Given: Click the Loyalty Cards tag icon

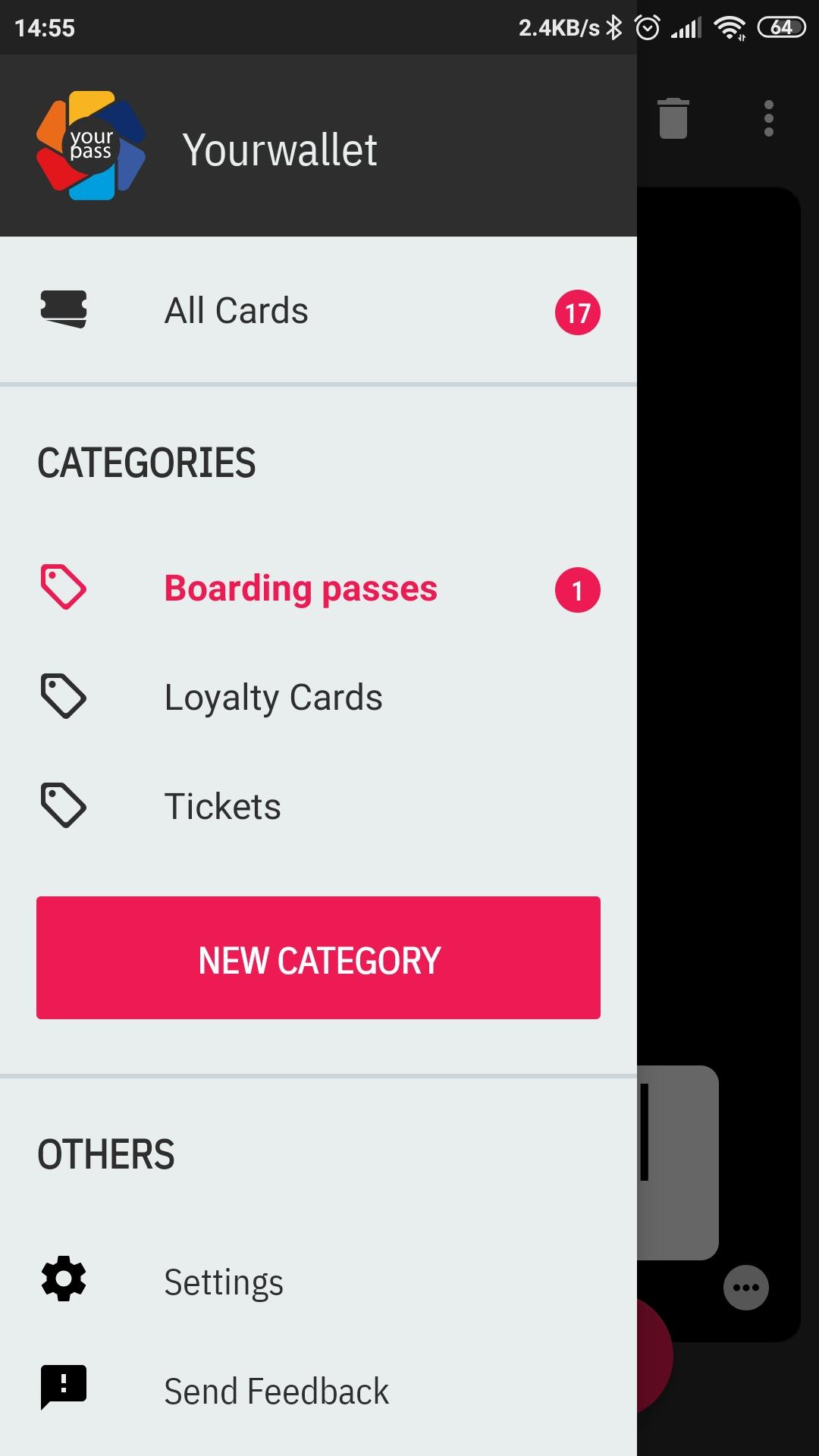Looking at the screenshot, I should pos(63,695).
